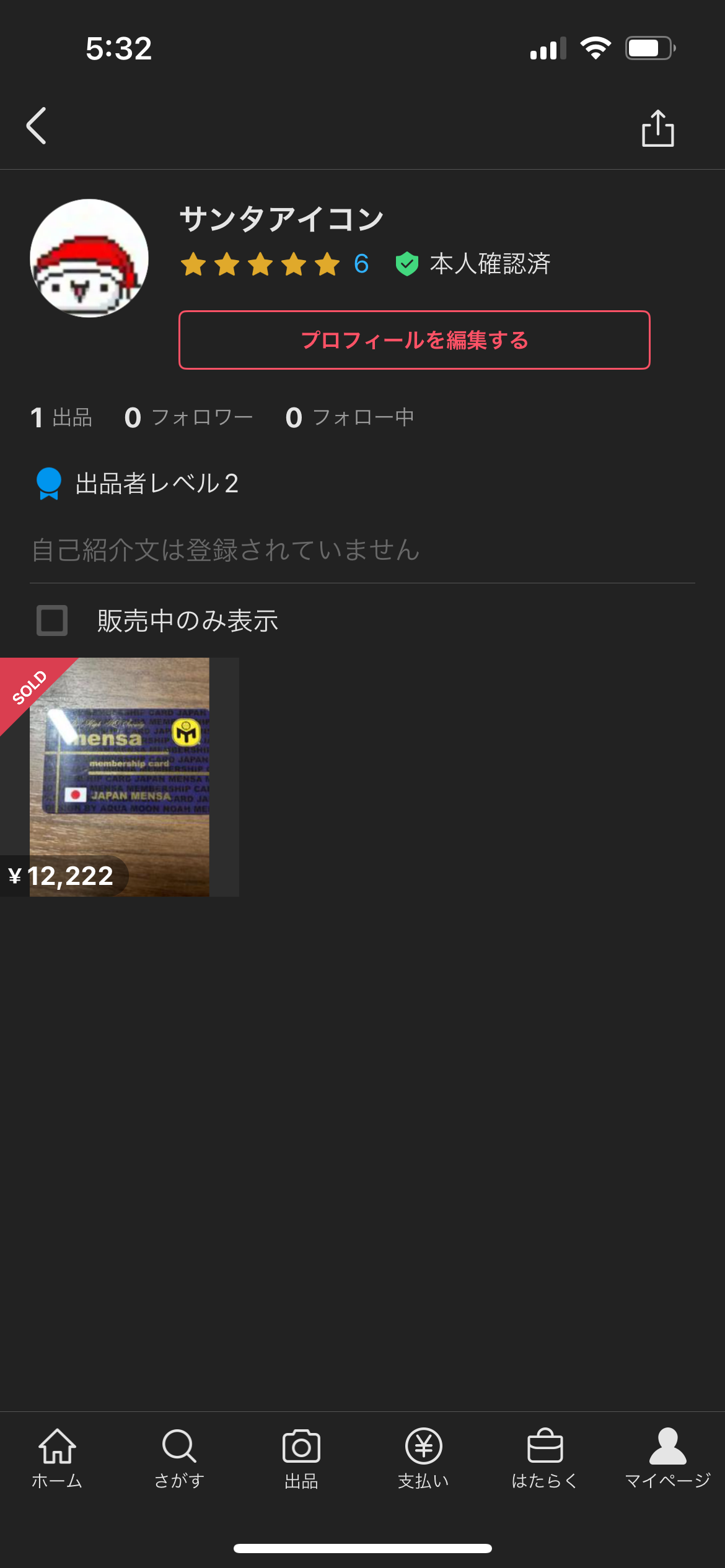Viewport: 725px width, 1568px height.
Task: Open the 出品 camera tab
Action: click(301, 1458)
